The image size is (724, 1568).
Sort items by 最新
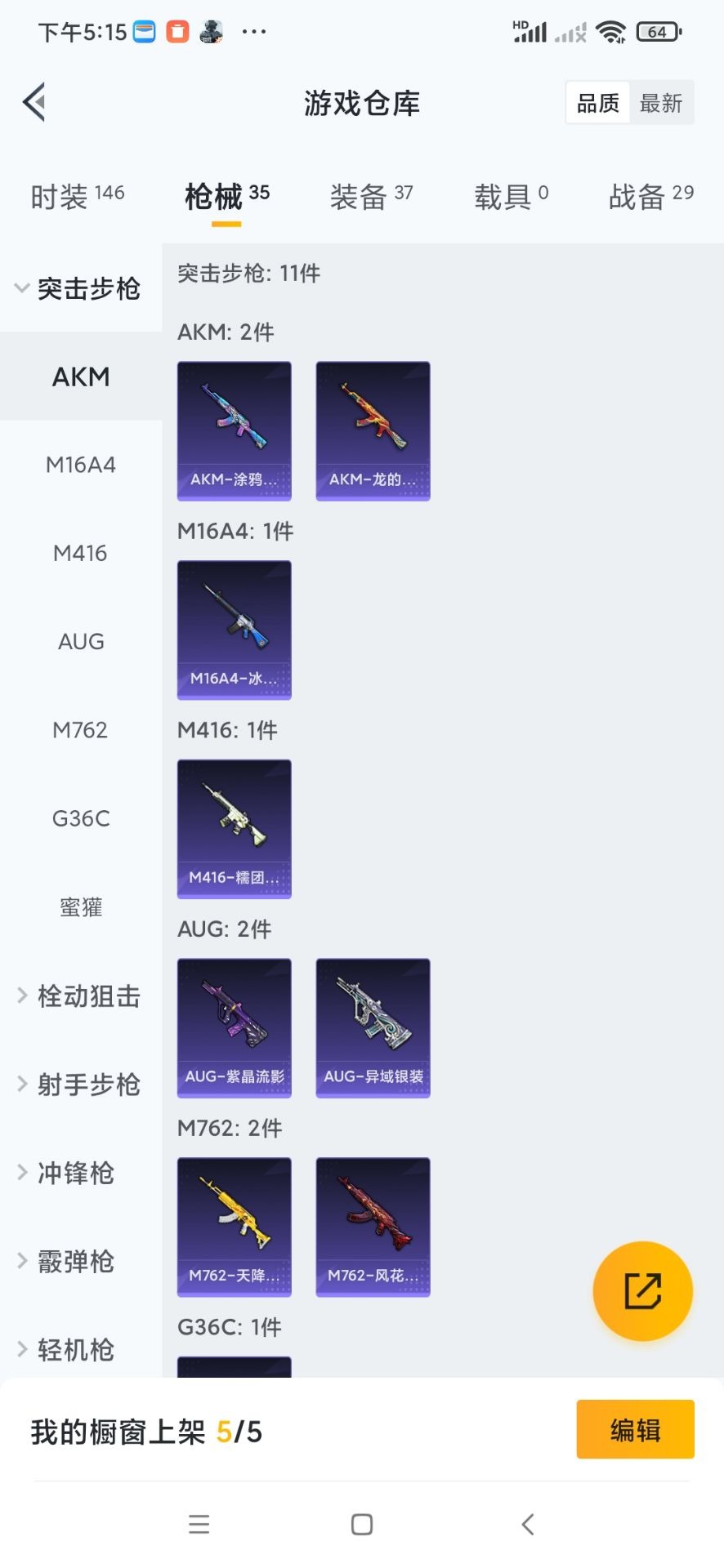point(661,103)
